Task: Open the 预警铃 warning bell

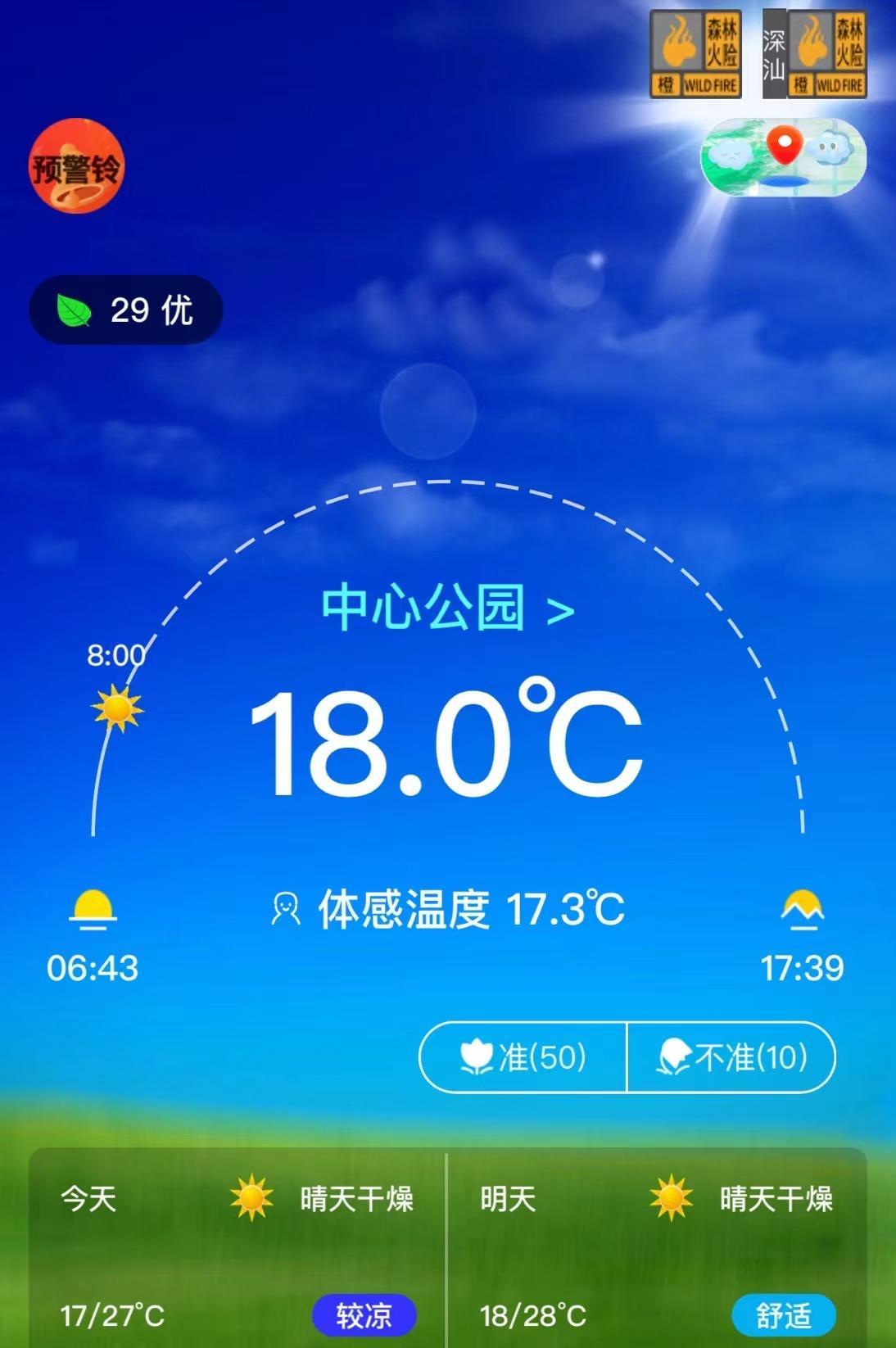Action: (x=76, y=166)
